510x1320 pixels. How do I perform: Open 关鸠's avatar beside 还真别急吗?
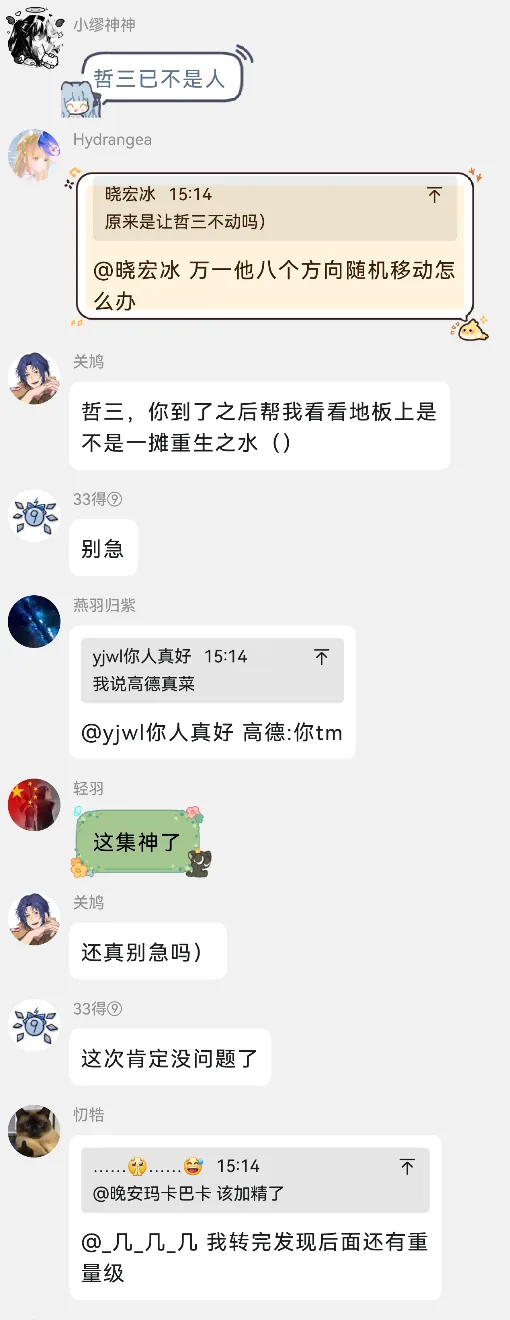(34, 918)
